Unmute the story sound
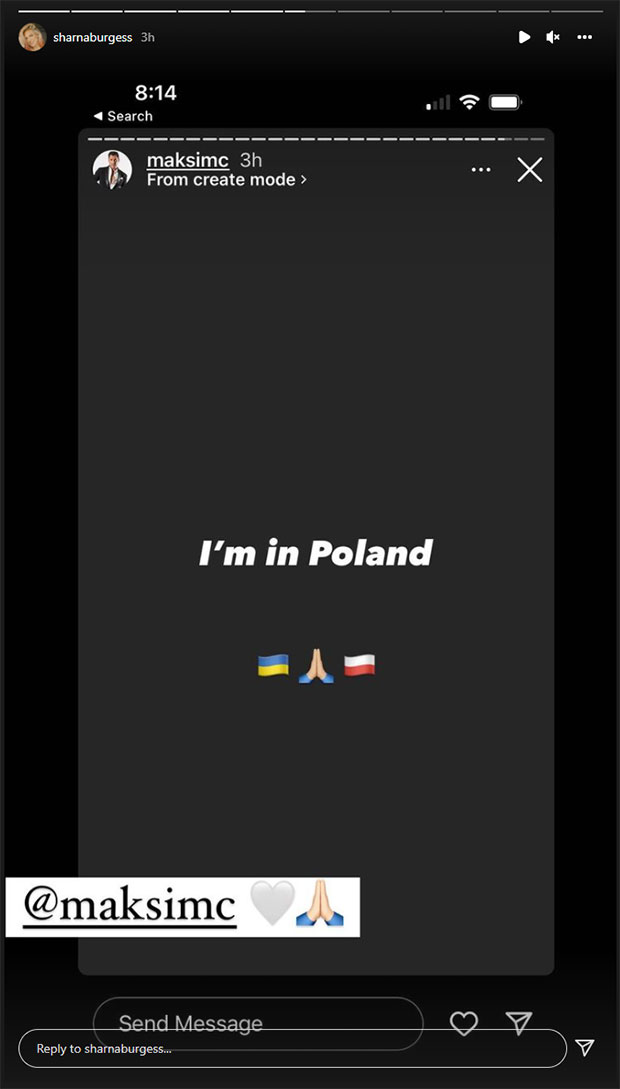This screenshot has height=1089, width=620. point(553,38)
